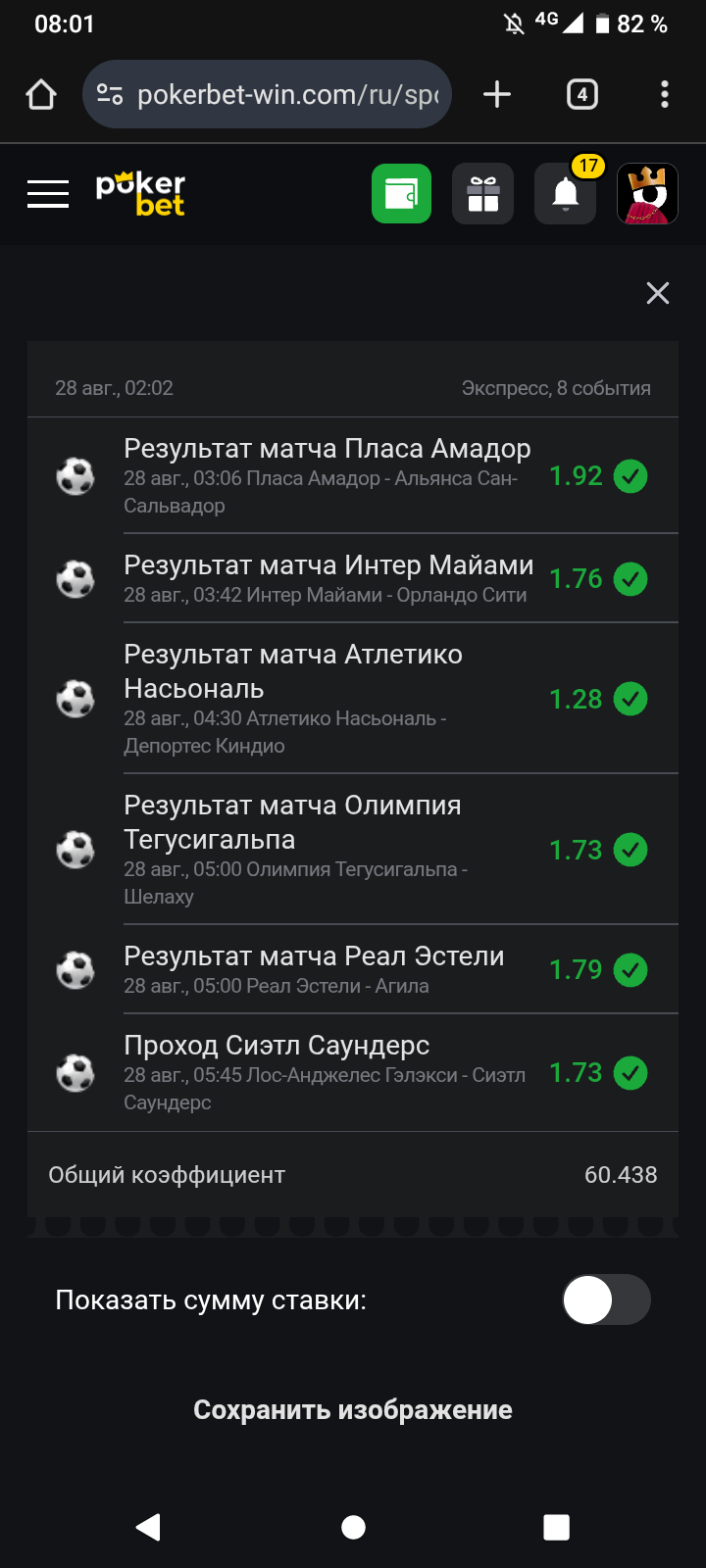Open the notifications bell with badge 17

click(x=565, y=193)
